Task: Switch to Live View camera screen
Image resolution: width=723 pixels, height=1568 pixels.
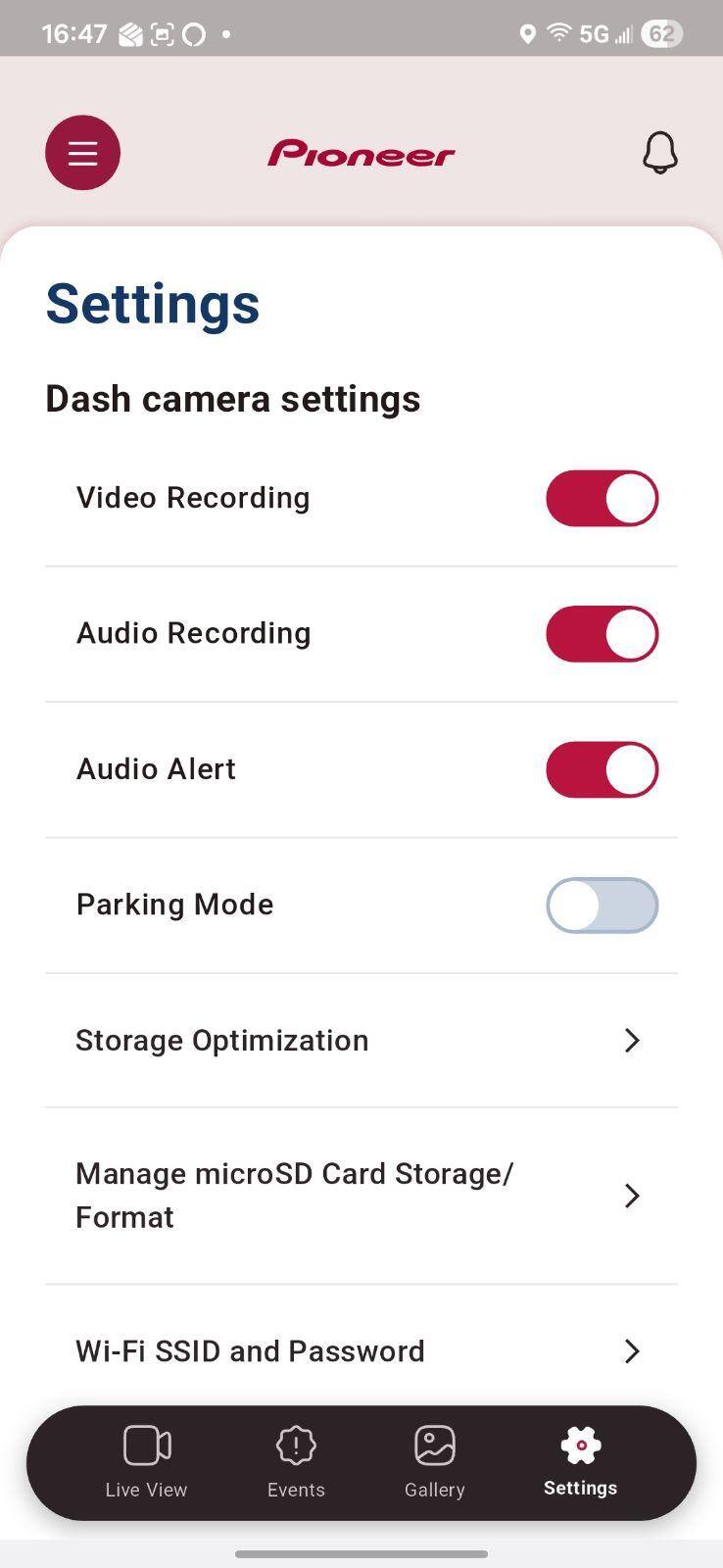Action: pos(145,1462)
